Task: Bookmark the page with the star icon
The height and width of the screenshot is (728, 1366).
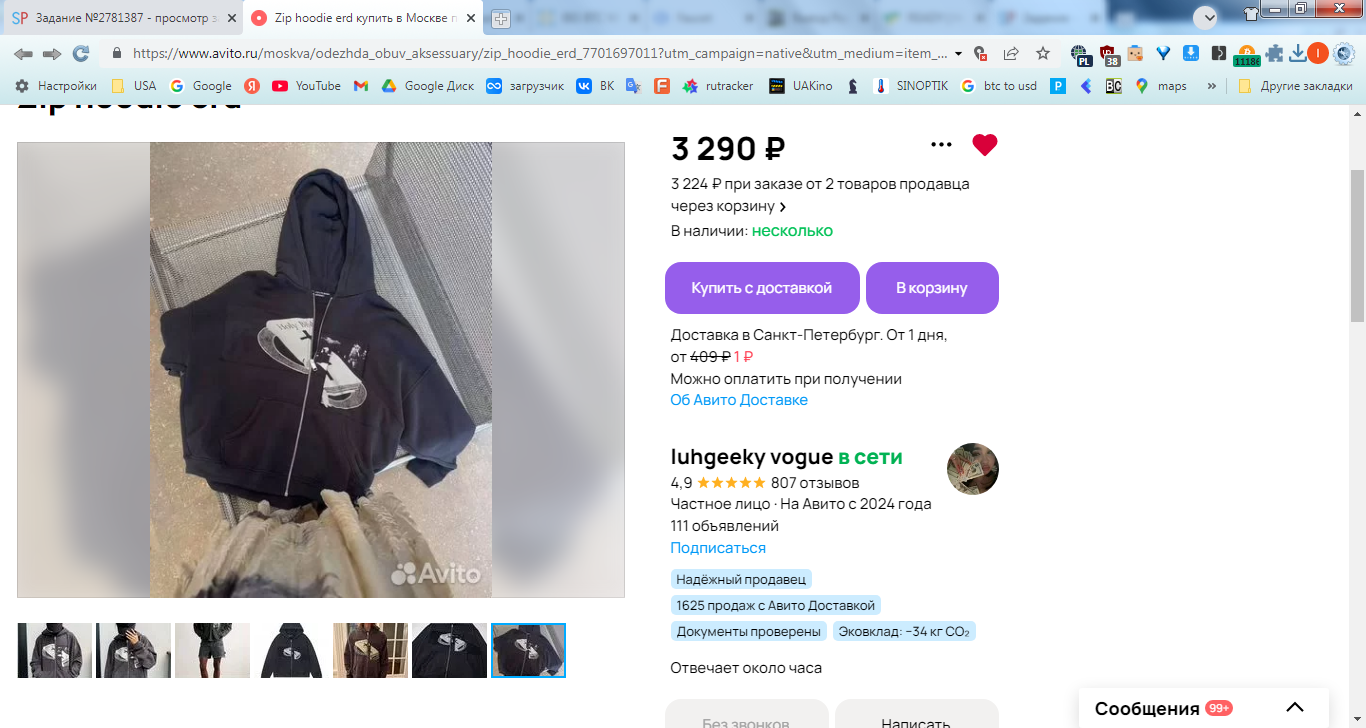Action: point(1043,54)
